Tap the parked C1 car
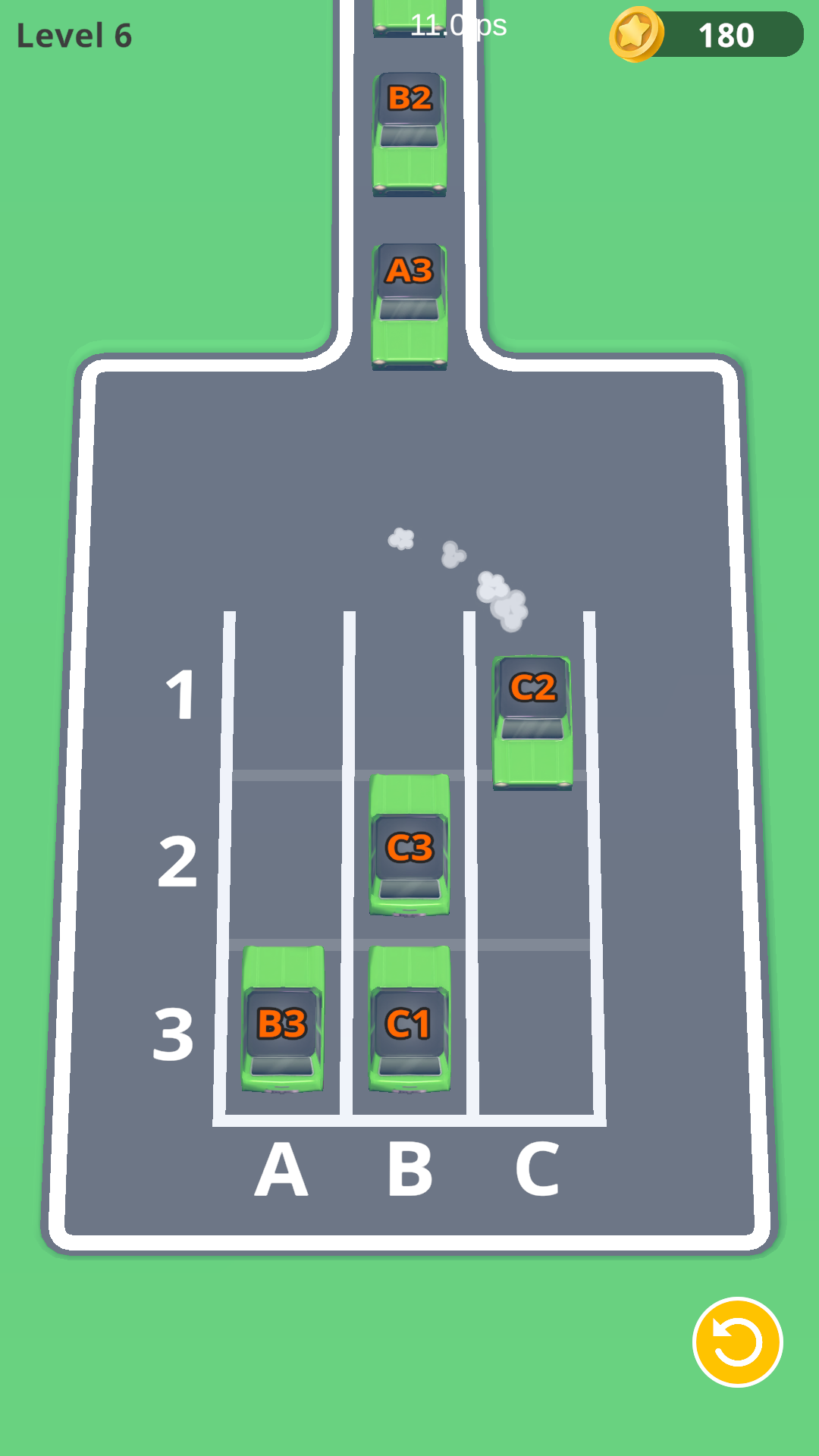 (x=409, y=1020)
